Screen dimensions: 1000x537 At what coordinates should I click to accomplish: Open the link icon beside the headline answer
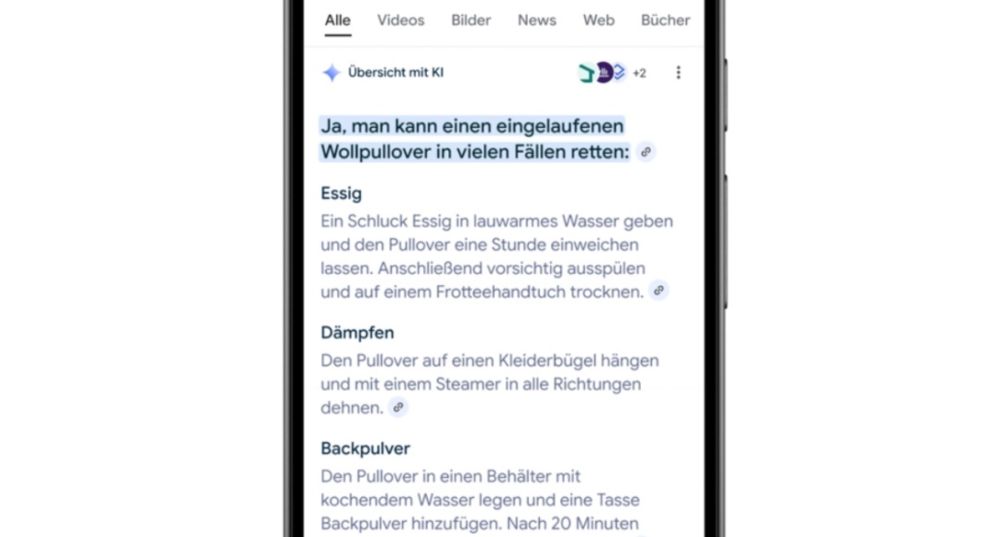point(646,152)
